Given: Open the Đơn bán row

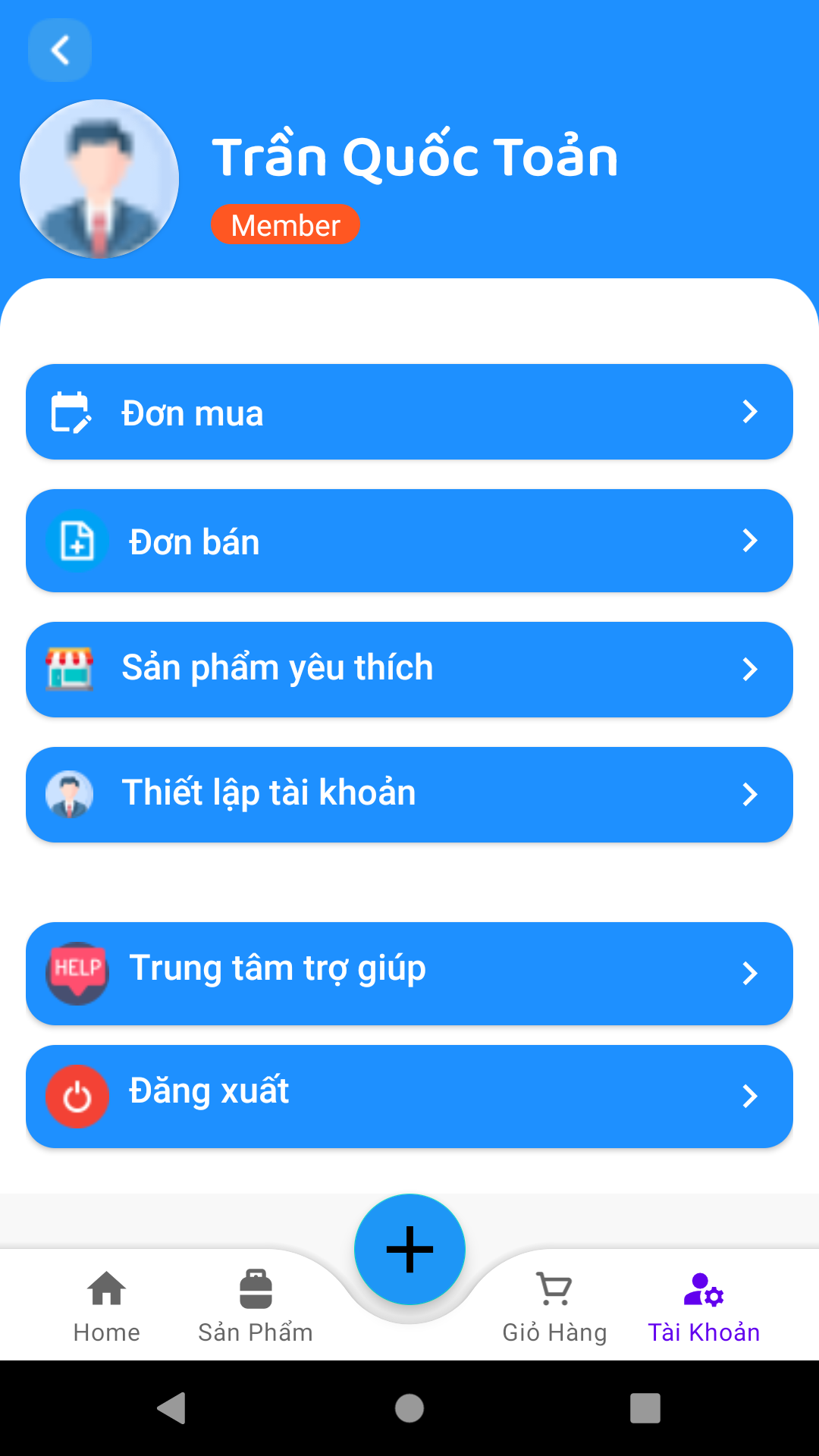Looking at the screenshot, I should click(x=409, y=541).
